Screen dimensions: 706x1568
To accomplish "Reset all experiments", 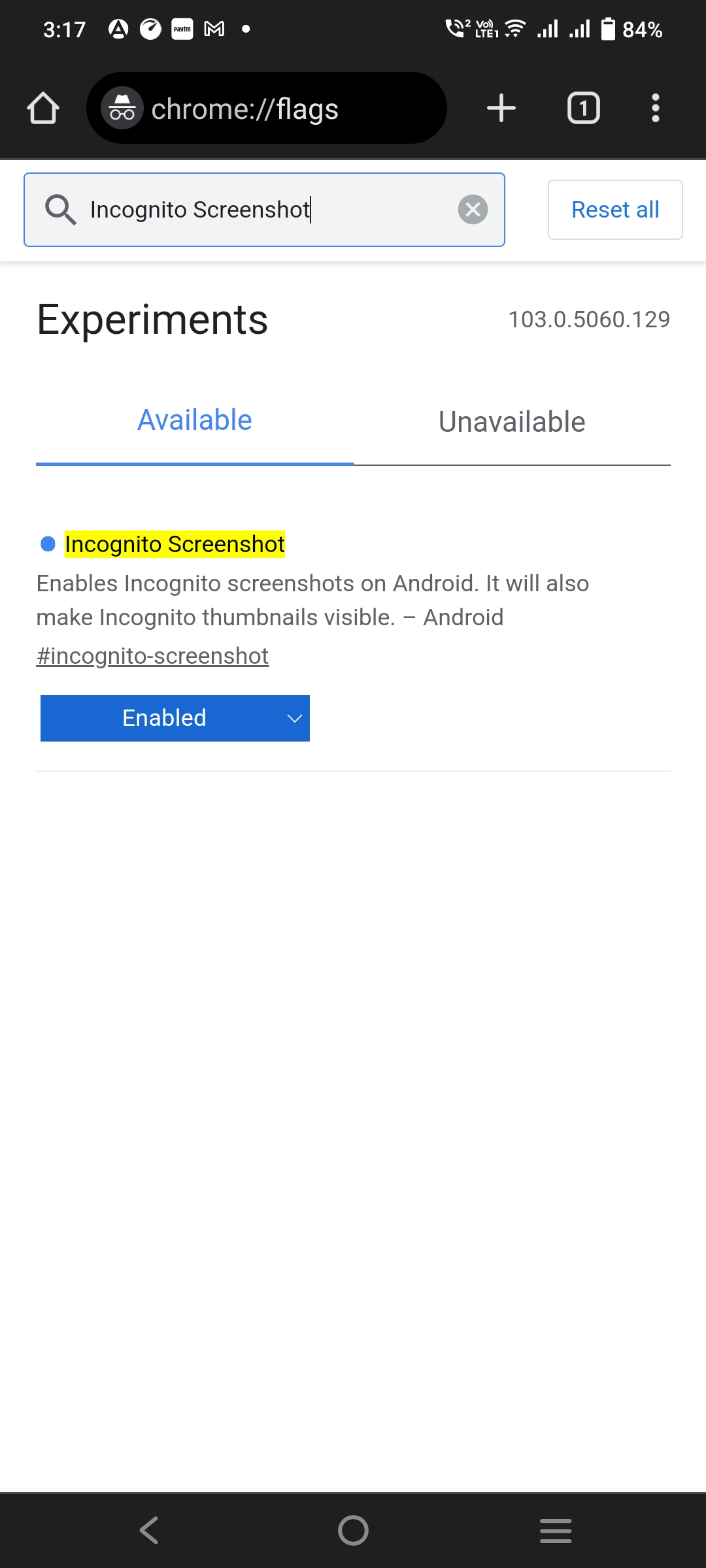I will [614, 210].
